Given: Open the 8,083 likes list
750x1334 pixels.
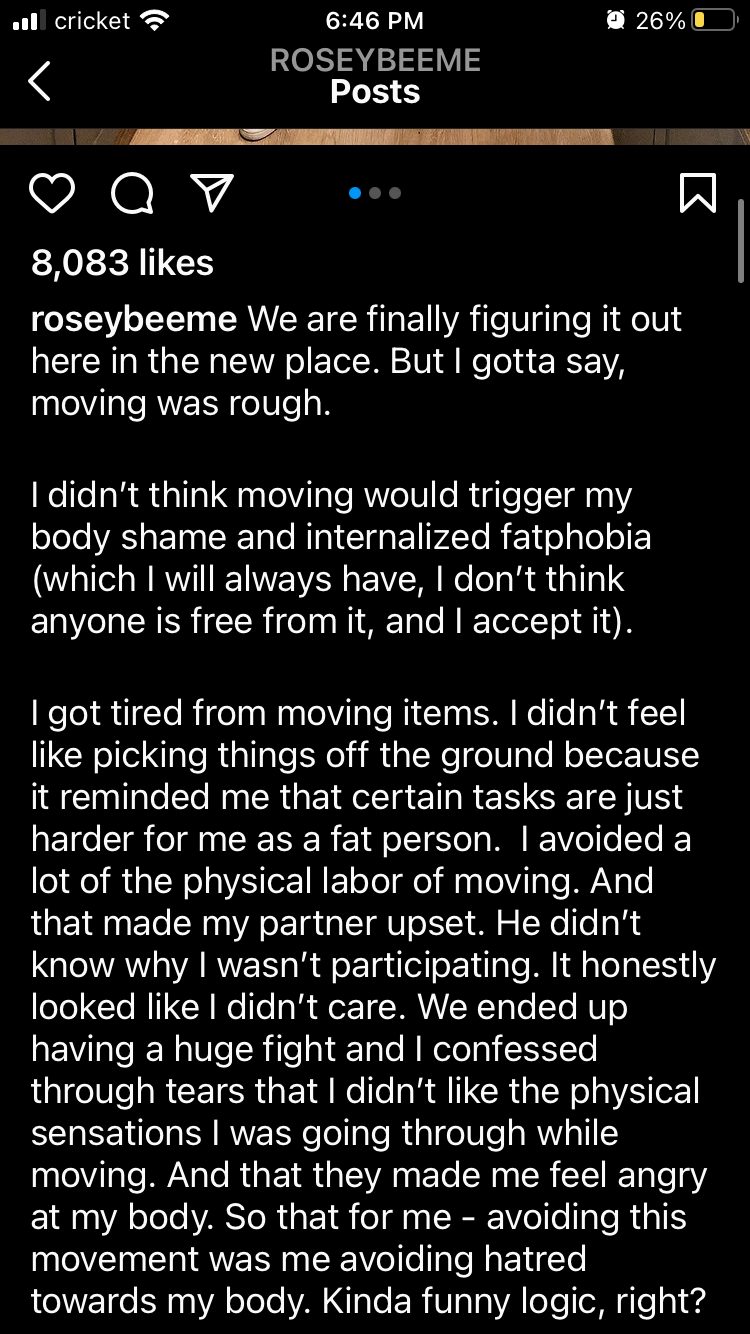Looking at the screenshot, I should [123, 263].
